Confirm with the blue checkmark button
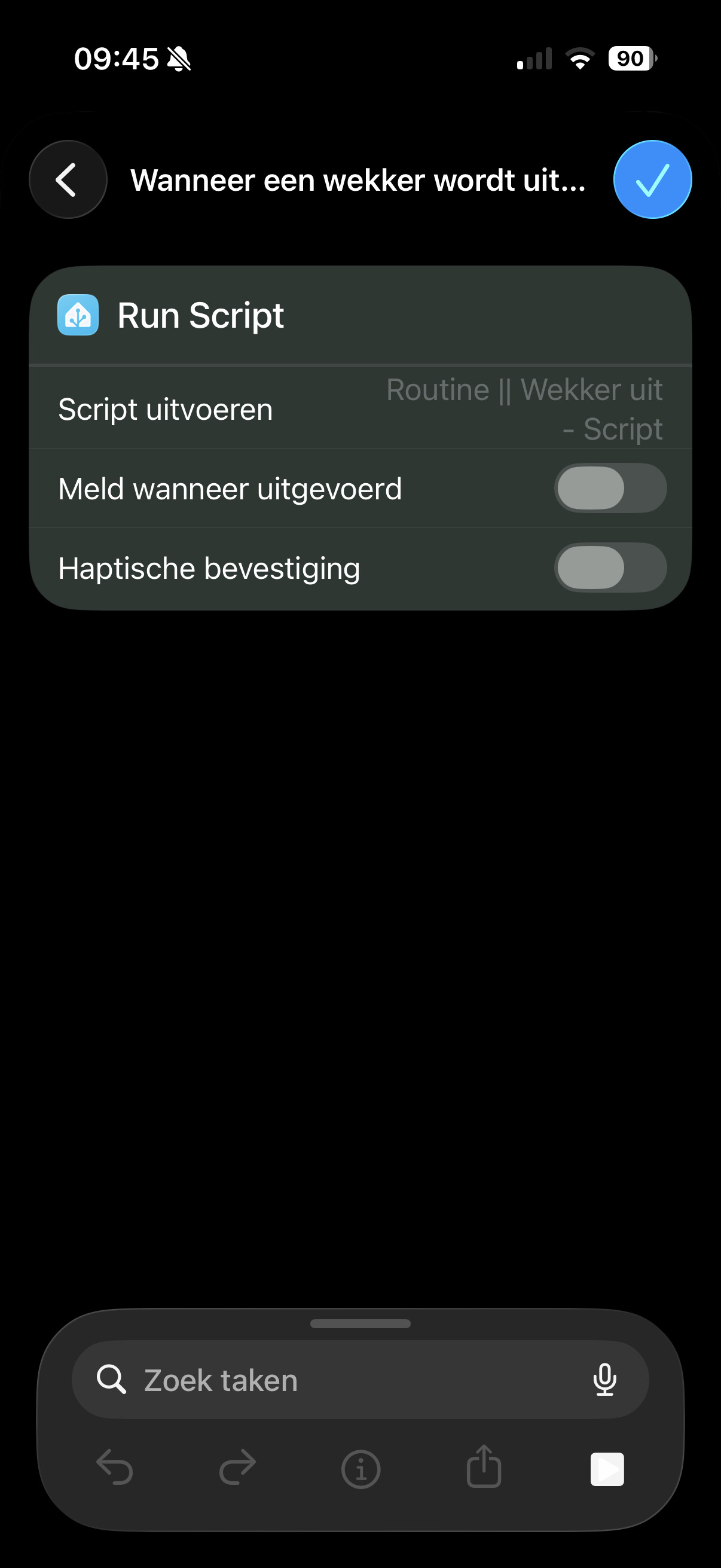This screenshot has height=1568, width=721. click(x=652, y=179)
